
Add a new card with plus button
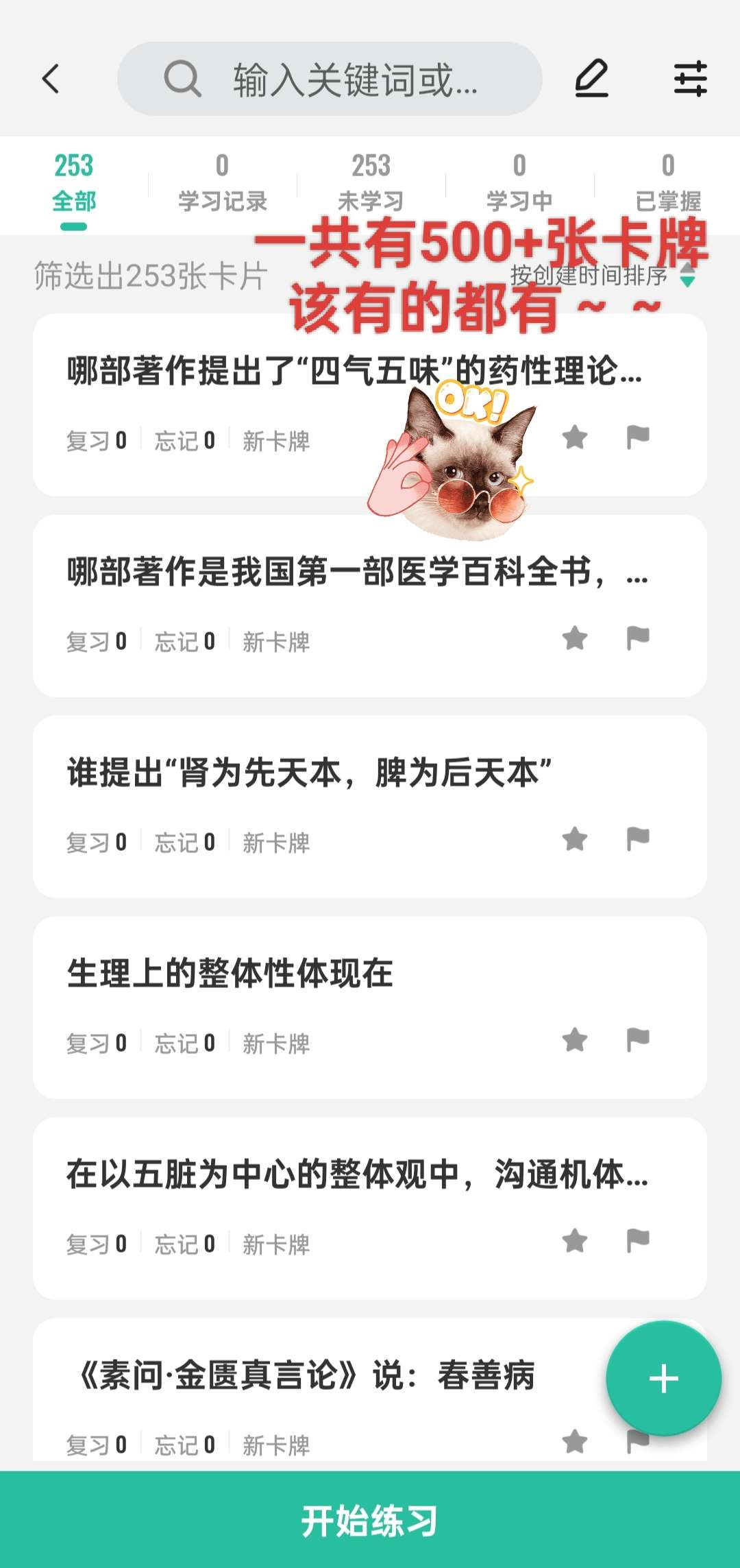tap(663, 1379)
